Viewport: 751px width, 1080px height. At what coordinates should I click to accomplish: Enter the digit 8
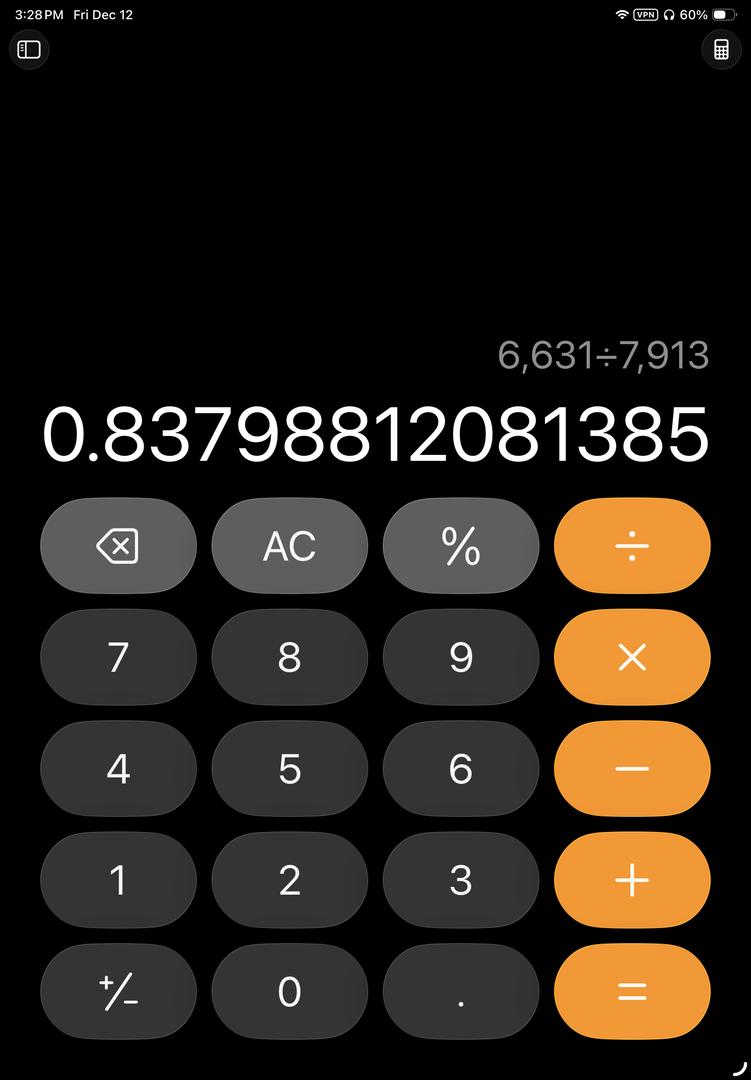289,657
